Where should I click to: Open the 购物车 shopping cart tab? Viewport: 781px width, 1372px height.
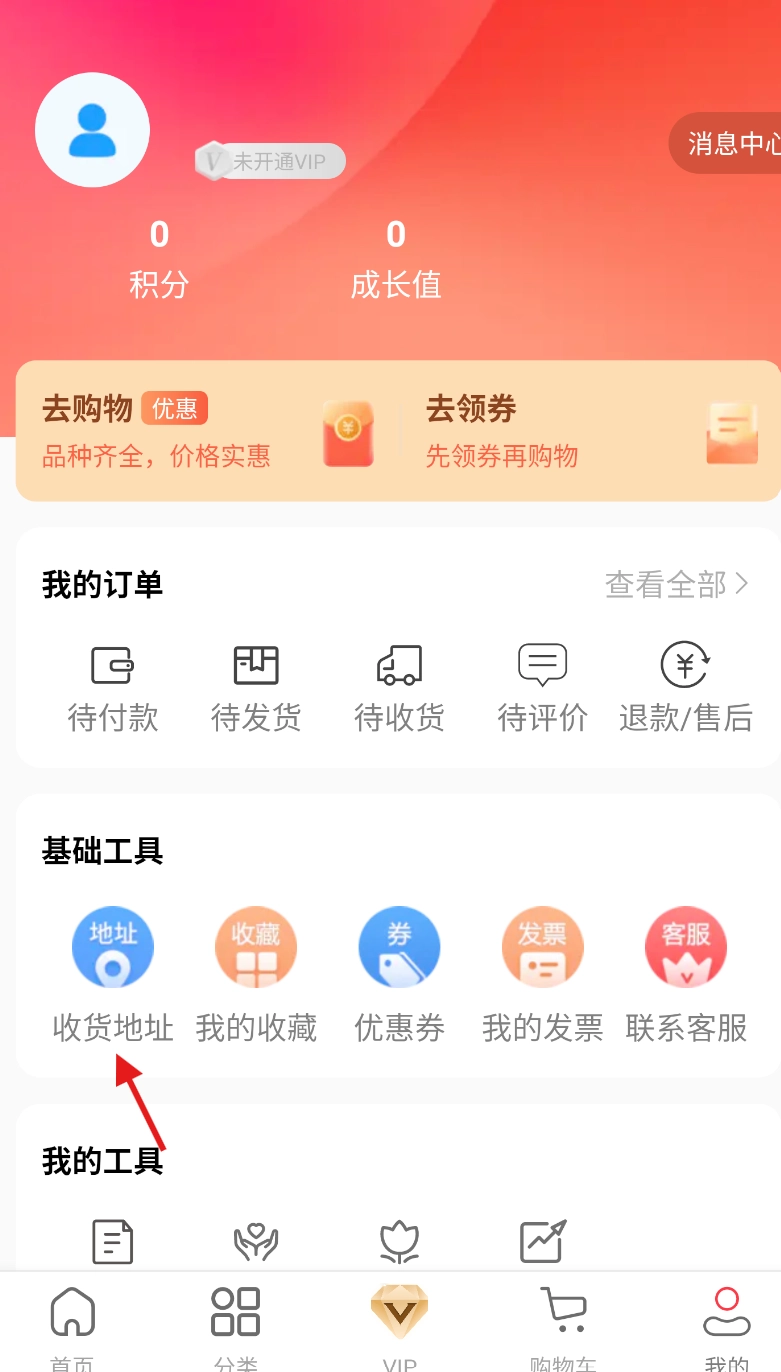[563, 1325]
